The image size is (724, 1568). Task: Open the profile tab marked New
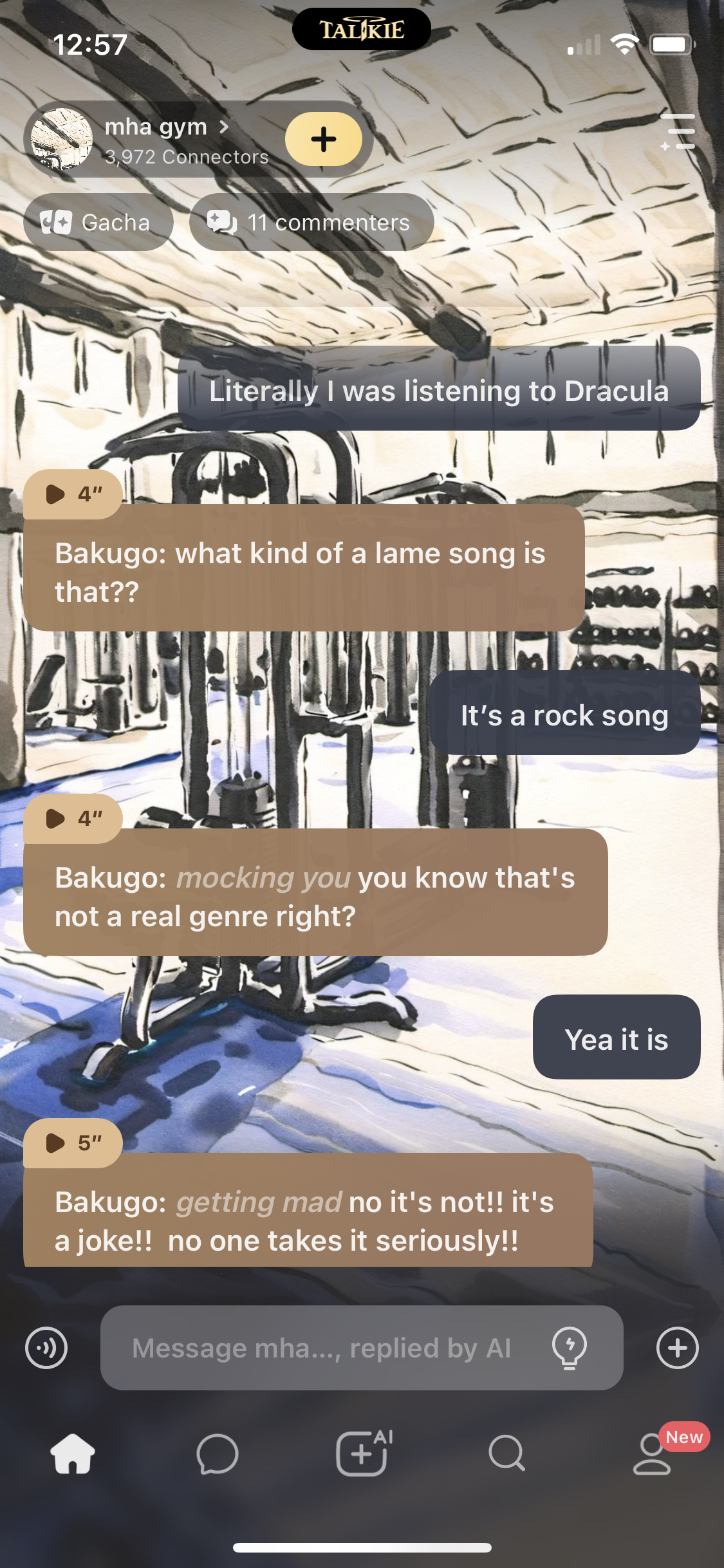tap(653, 1454)
